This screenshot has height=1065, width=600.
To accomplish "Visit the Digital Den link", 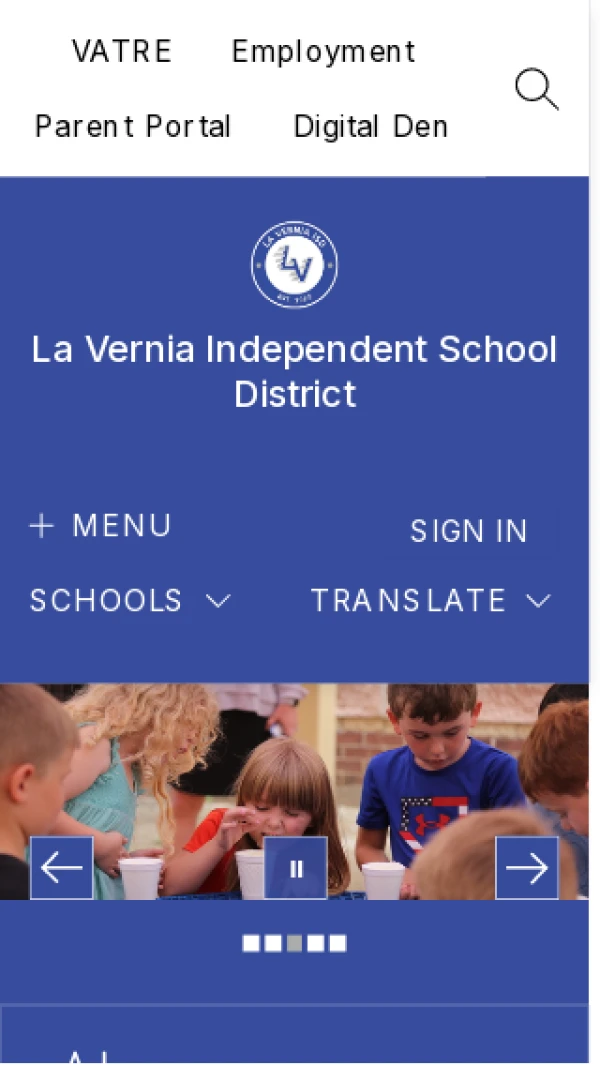I will tap(370, 126).
